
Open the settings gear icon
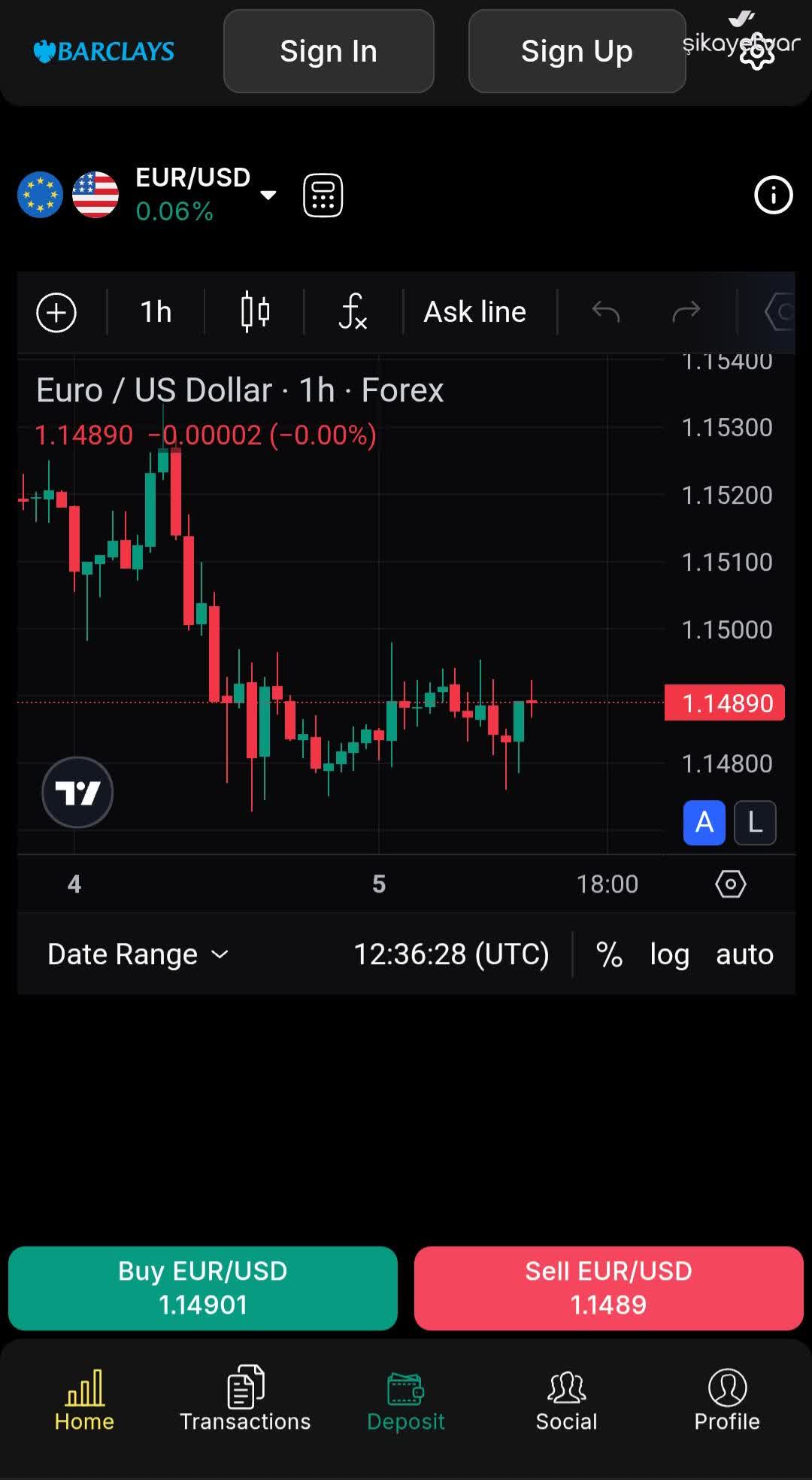pos(757,53)
